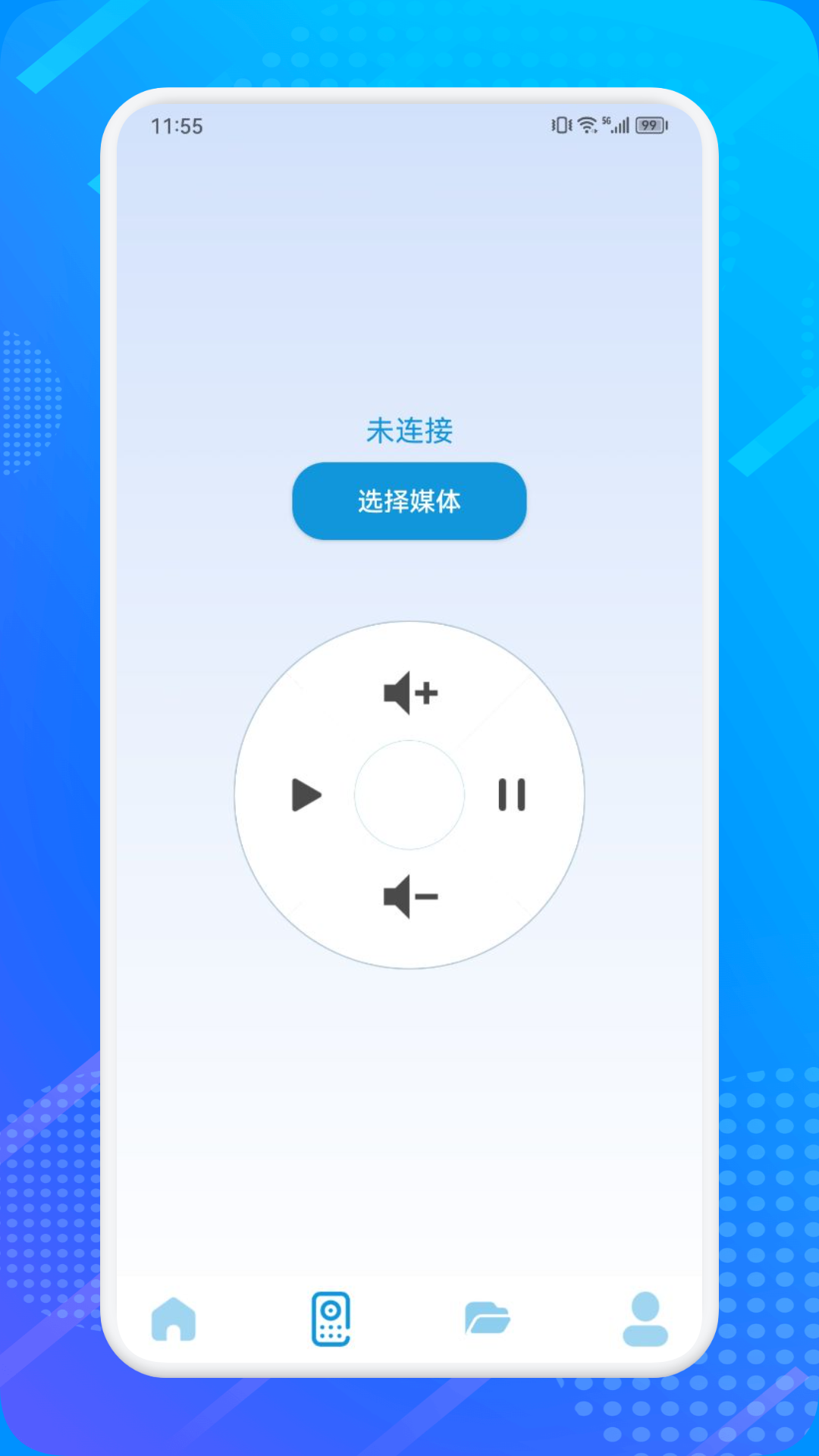Tap the battery indicator showing 99
This screenshot has height=1456, width=819.
[648, 124]
